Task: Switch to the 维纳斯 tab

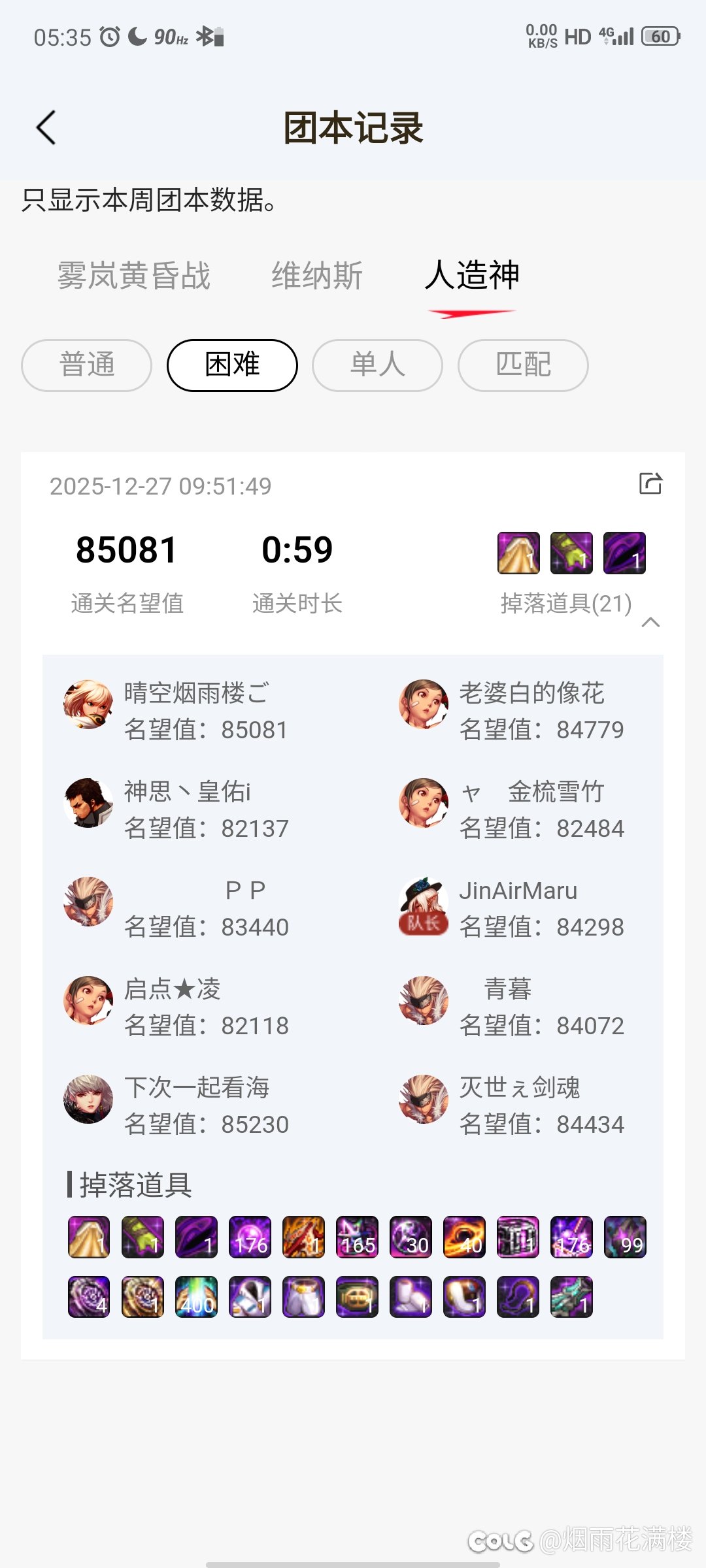Action: [317, 275]
